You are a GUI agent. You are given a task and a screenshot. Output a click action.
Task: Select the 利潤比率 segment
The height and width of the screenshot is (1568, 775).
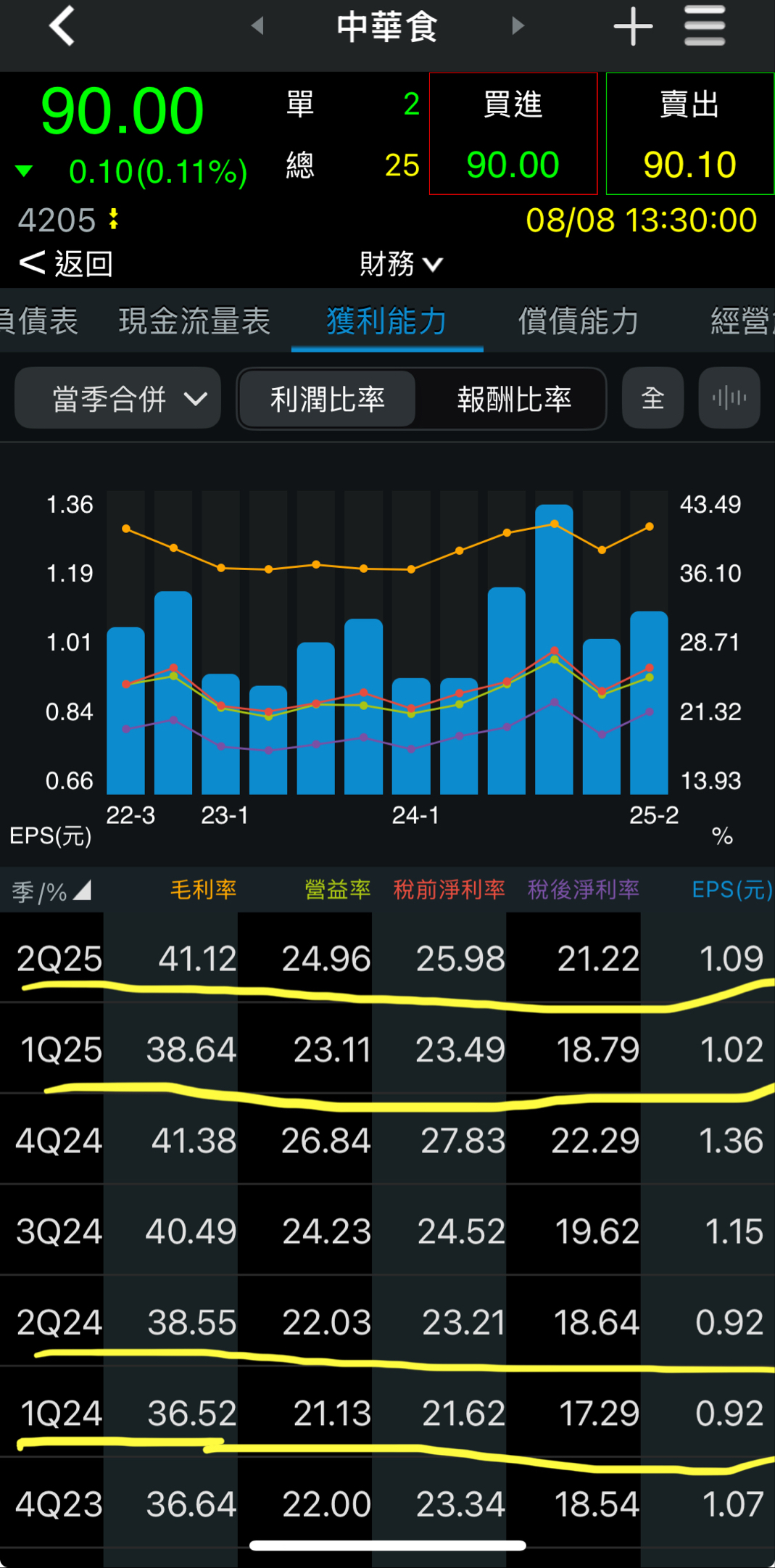click(328, 399)
